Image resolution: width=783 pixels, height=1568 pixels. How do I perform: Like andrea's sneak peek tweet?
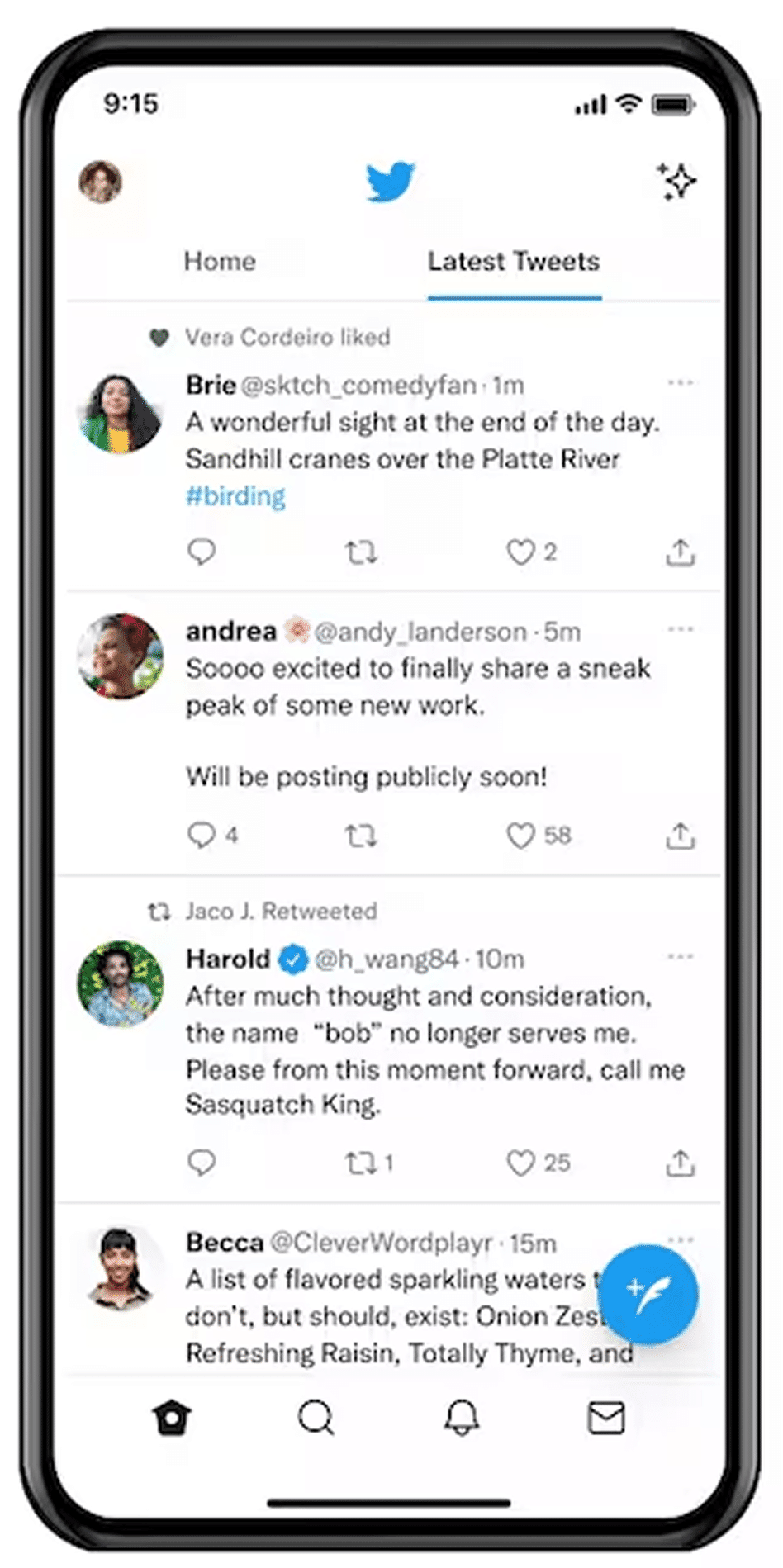tap(520, 835)
